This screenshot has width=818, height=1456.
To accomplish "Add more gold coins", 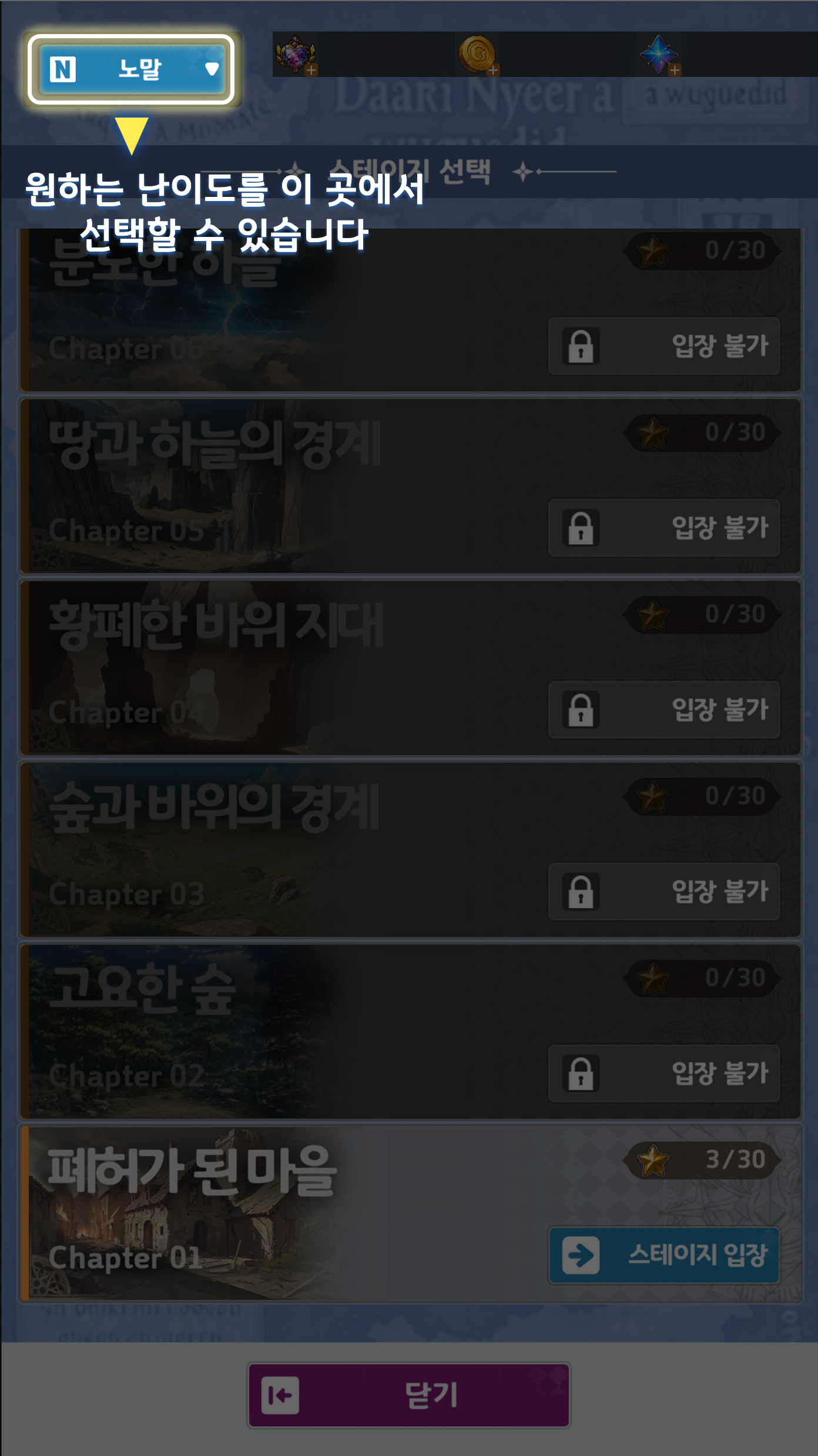I will [x=492, y=71].
